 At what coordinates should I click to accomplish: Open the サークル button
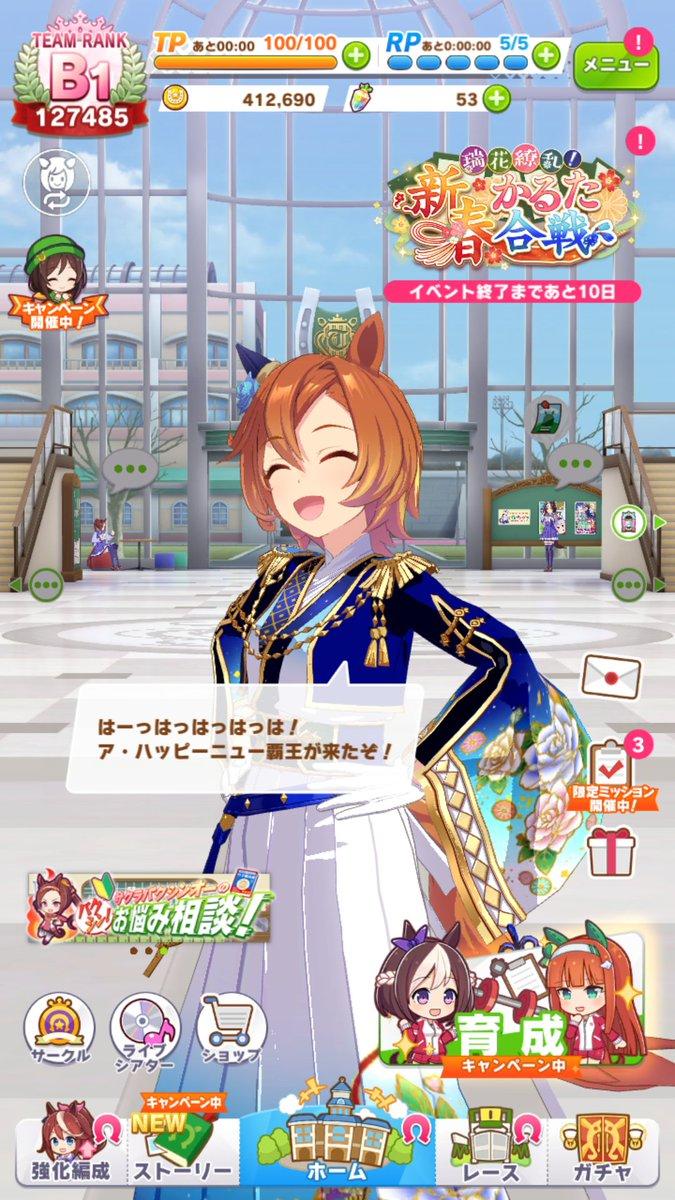(59, 1027)
